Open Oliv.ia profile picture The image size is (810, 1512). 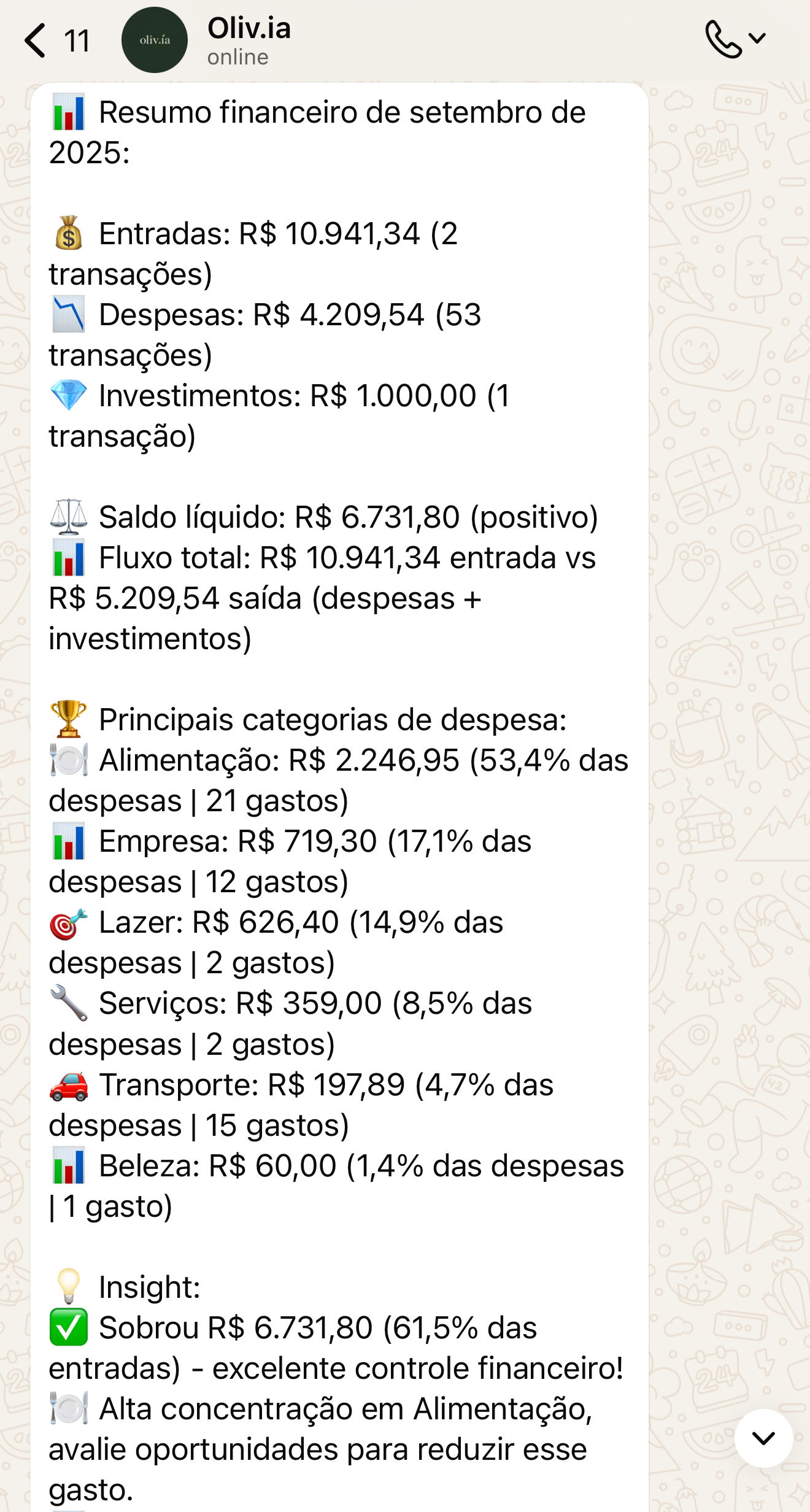[x=155, y=40]
